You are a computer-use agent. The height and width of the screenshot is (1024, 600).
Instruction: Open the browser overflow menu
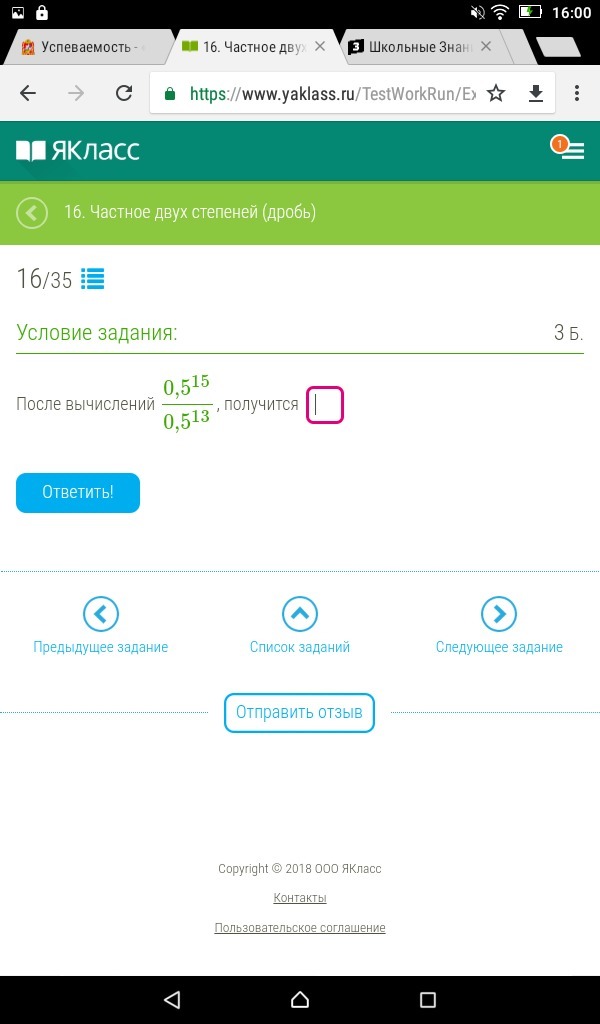[577, 93]
